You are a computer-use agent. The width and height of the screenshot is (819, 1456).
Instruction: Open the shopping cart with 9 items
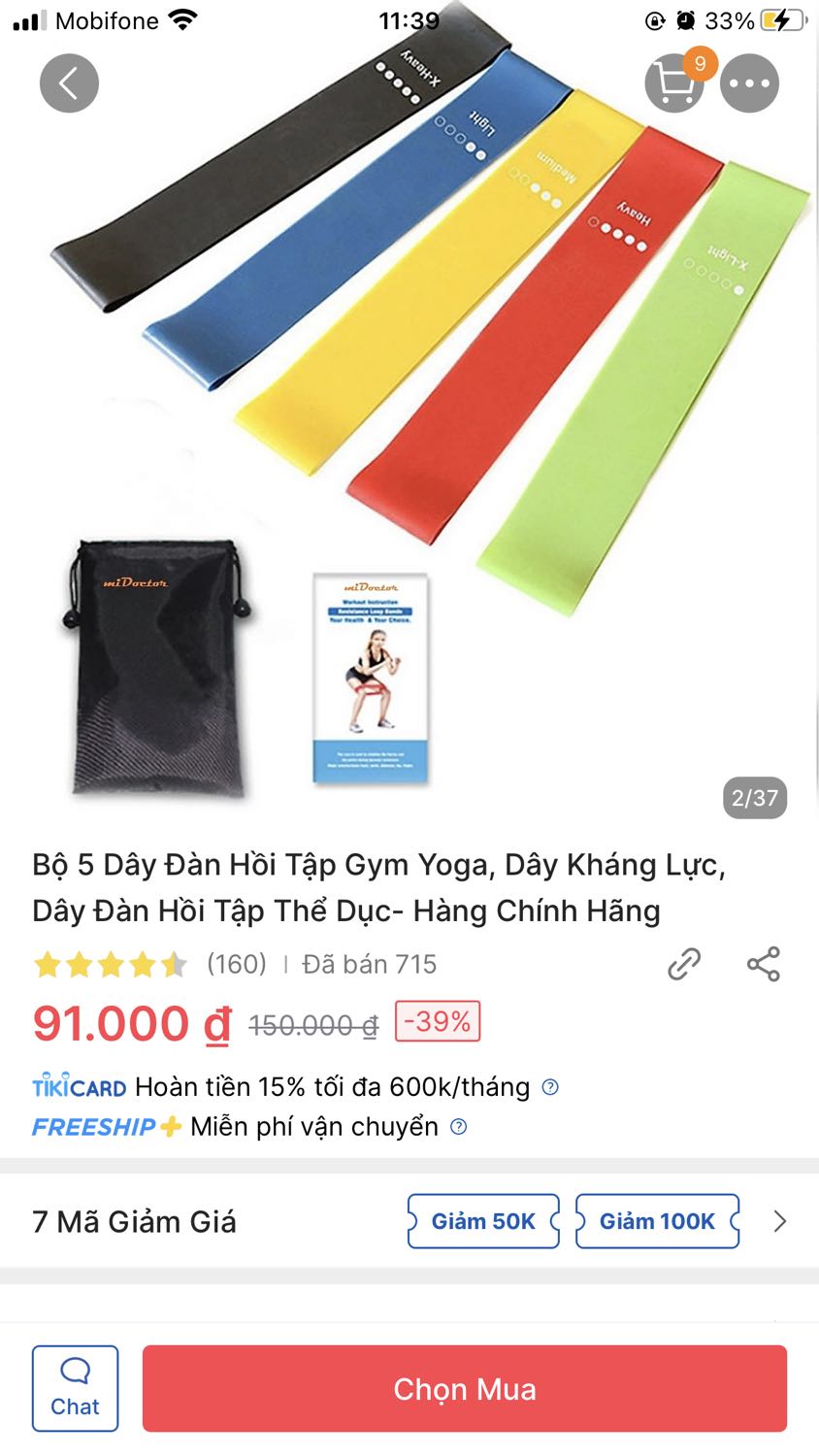click(x=673, y=83)
